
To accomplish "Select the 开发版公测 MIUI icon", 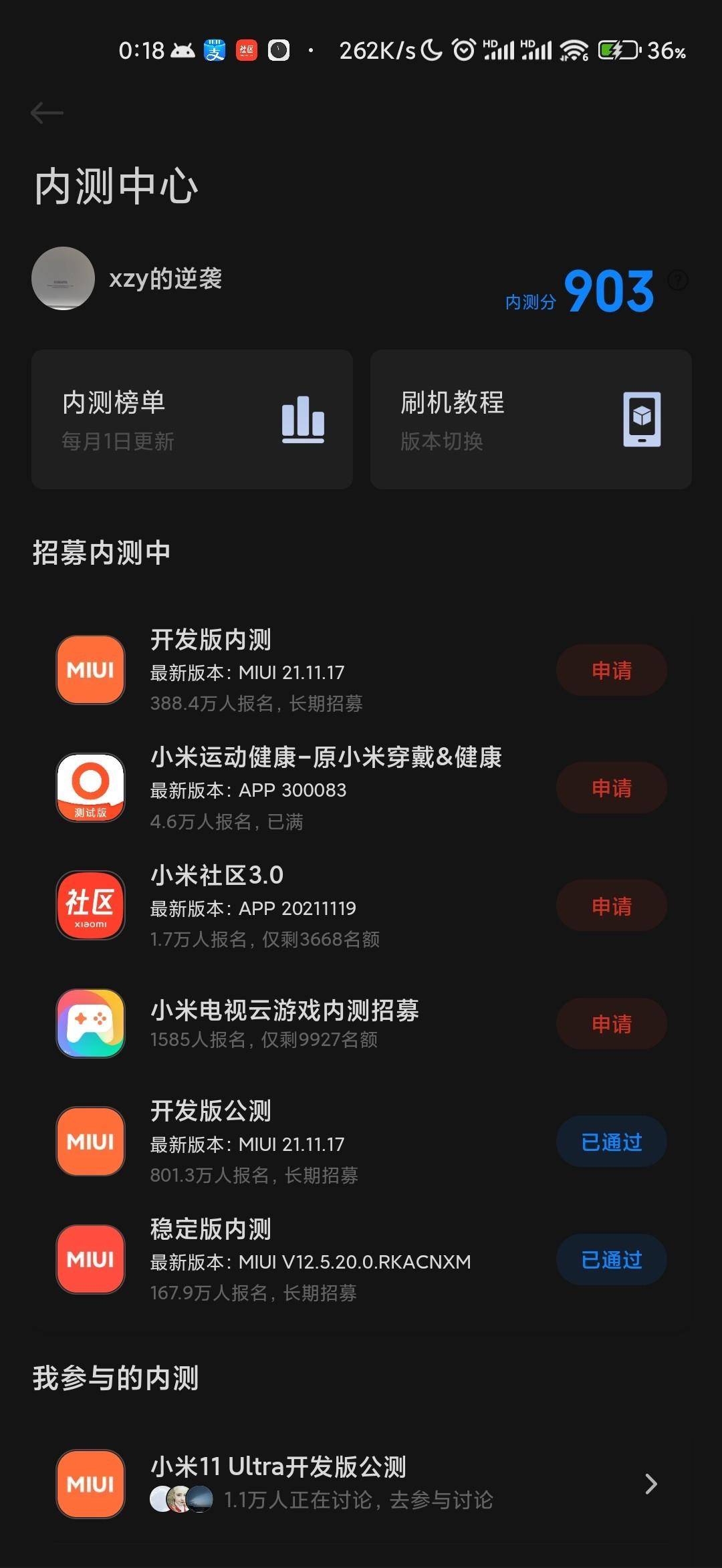I will (x=90, y=1142).
